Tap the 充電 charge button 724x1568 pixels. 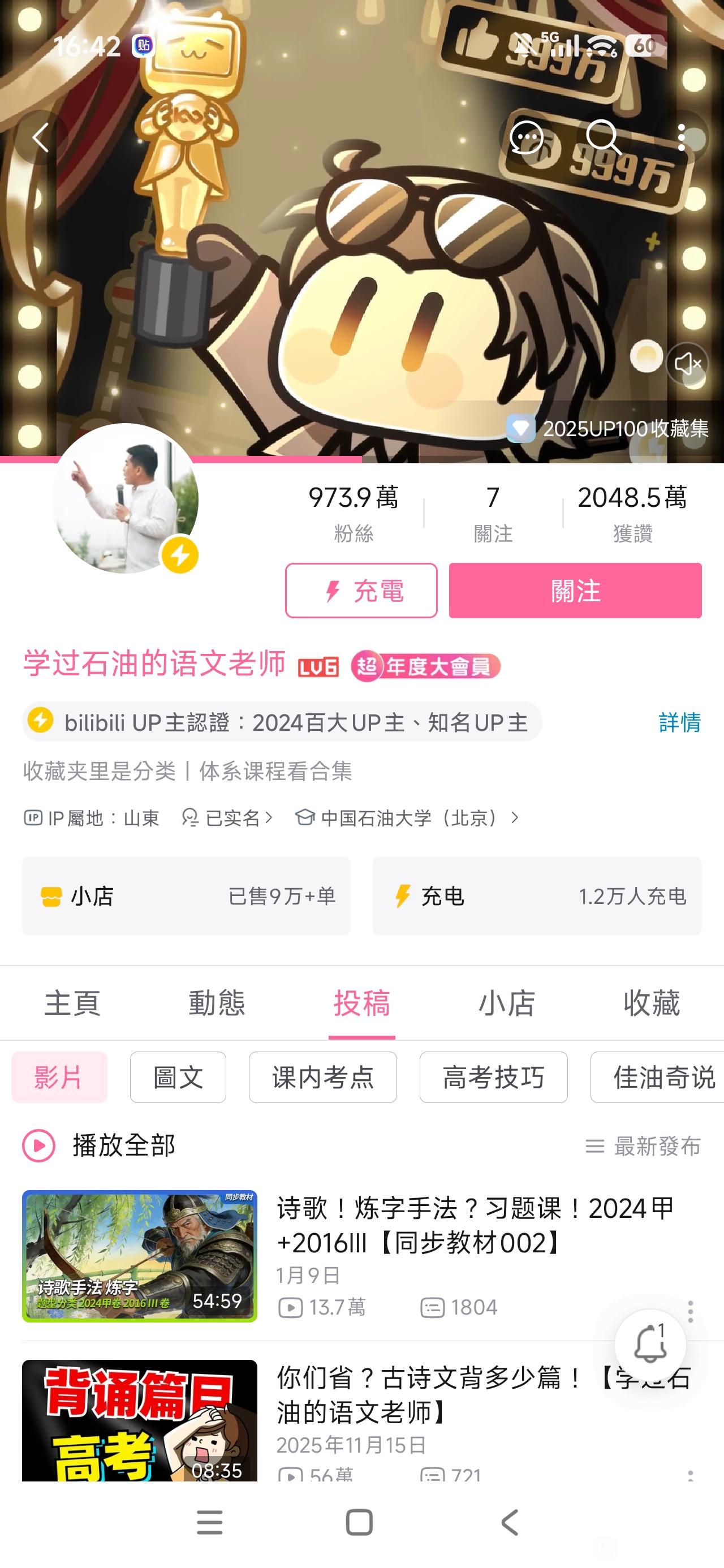(361, 591)
